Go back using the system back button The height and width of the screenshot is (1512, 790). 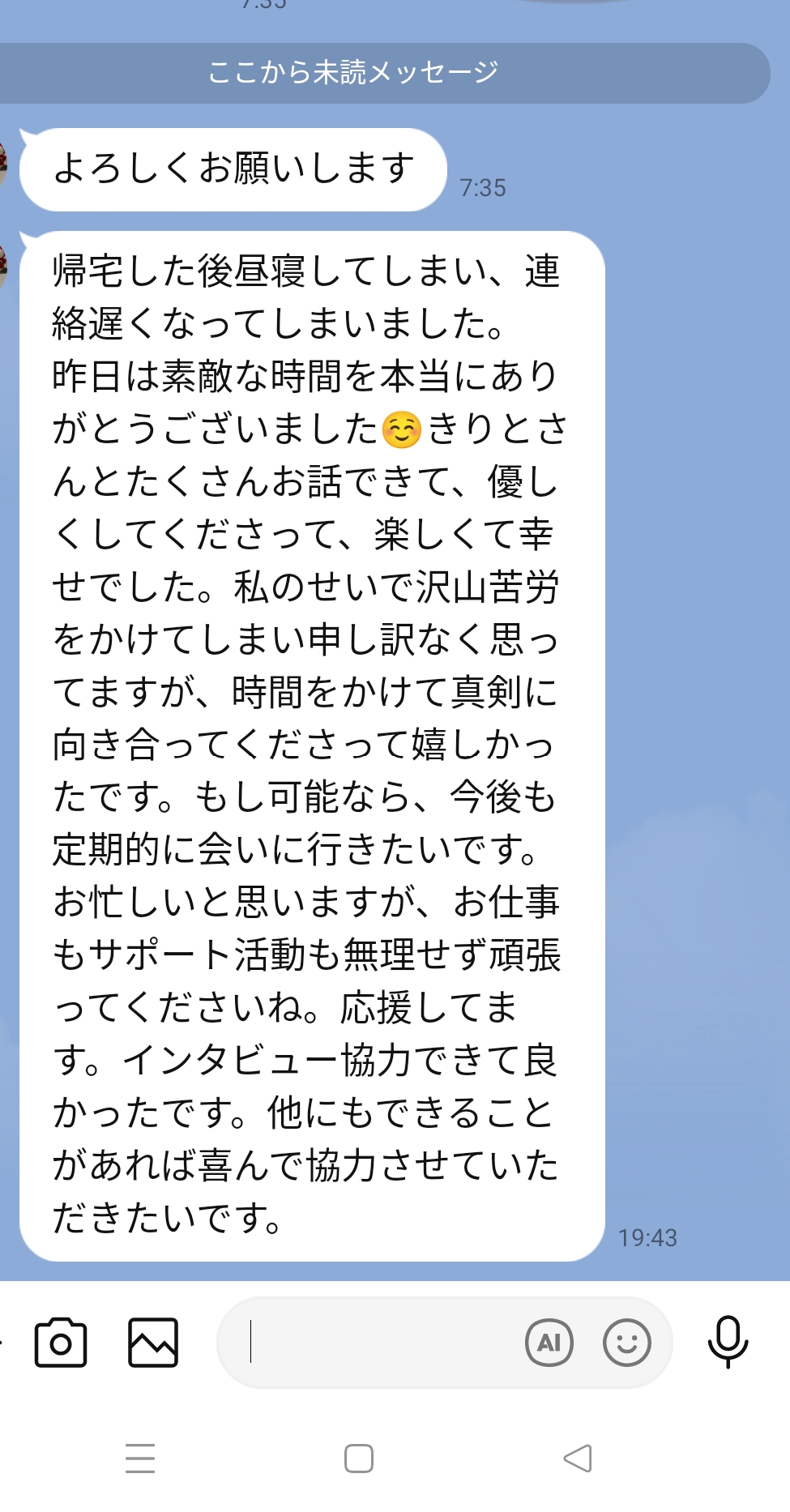point(578,1459)
